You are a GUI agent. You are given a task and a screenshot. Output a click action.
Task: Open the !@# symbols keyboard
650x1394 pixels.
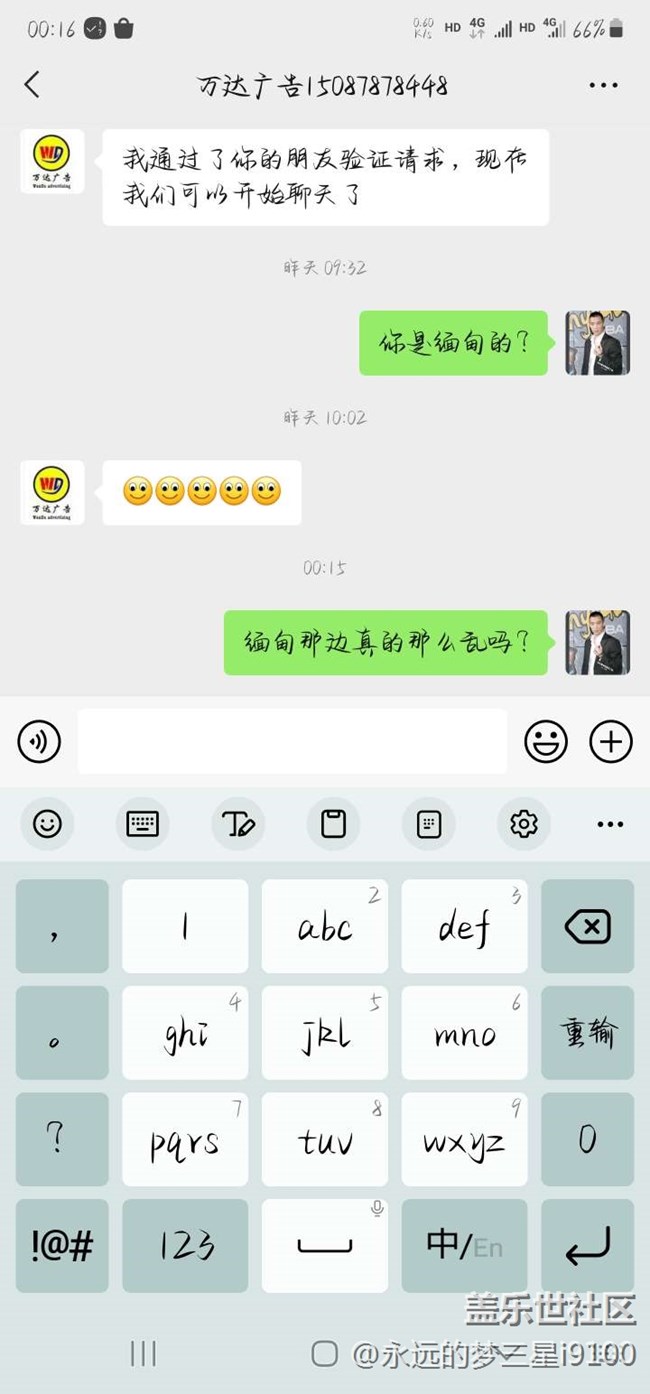(62, 1245)
